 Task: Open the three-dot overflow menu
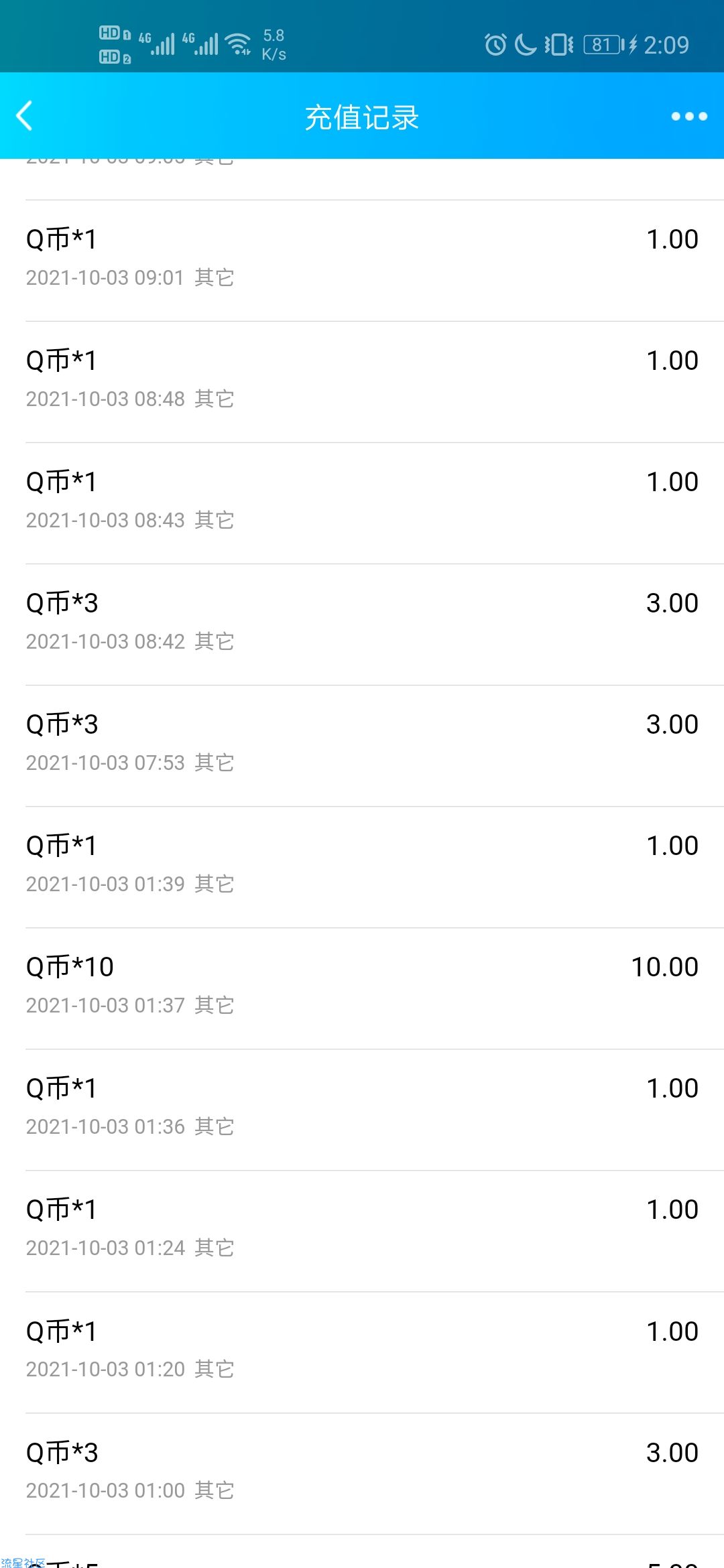(689, 116)
